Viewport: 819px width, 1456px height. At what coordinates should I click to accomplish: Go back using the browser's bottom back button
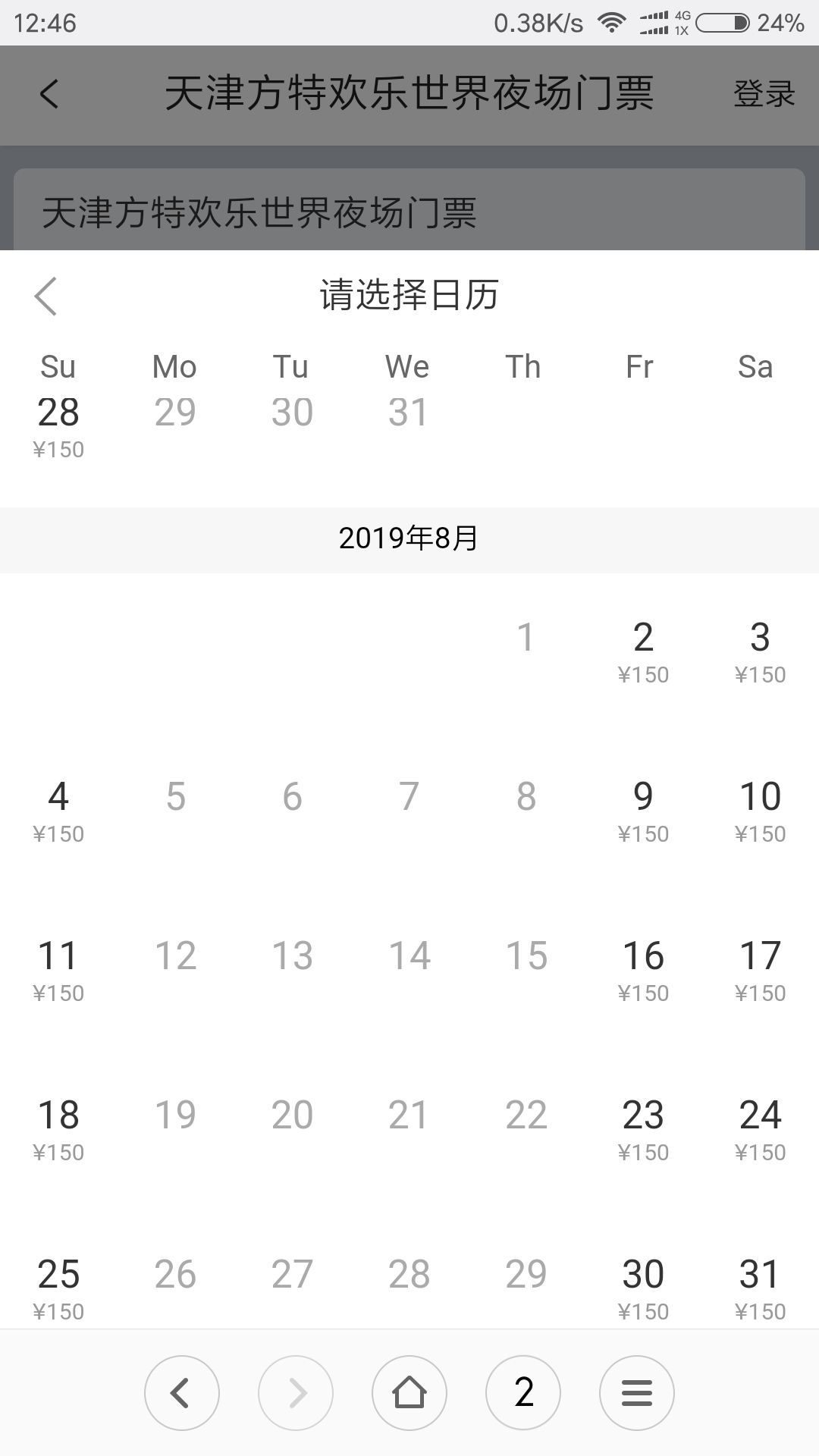[x=182, y=1393]
